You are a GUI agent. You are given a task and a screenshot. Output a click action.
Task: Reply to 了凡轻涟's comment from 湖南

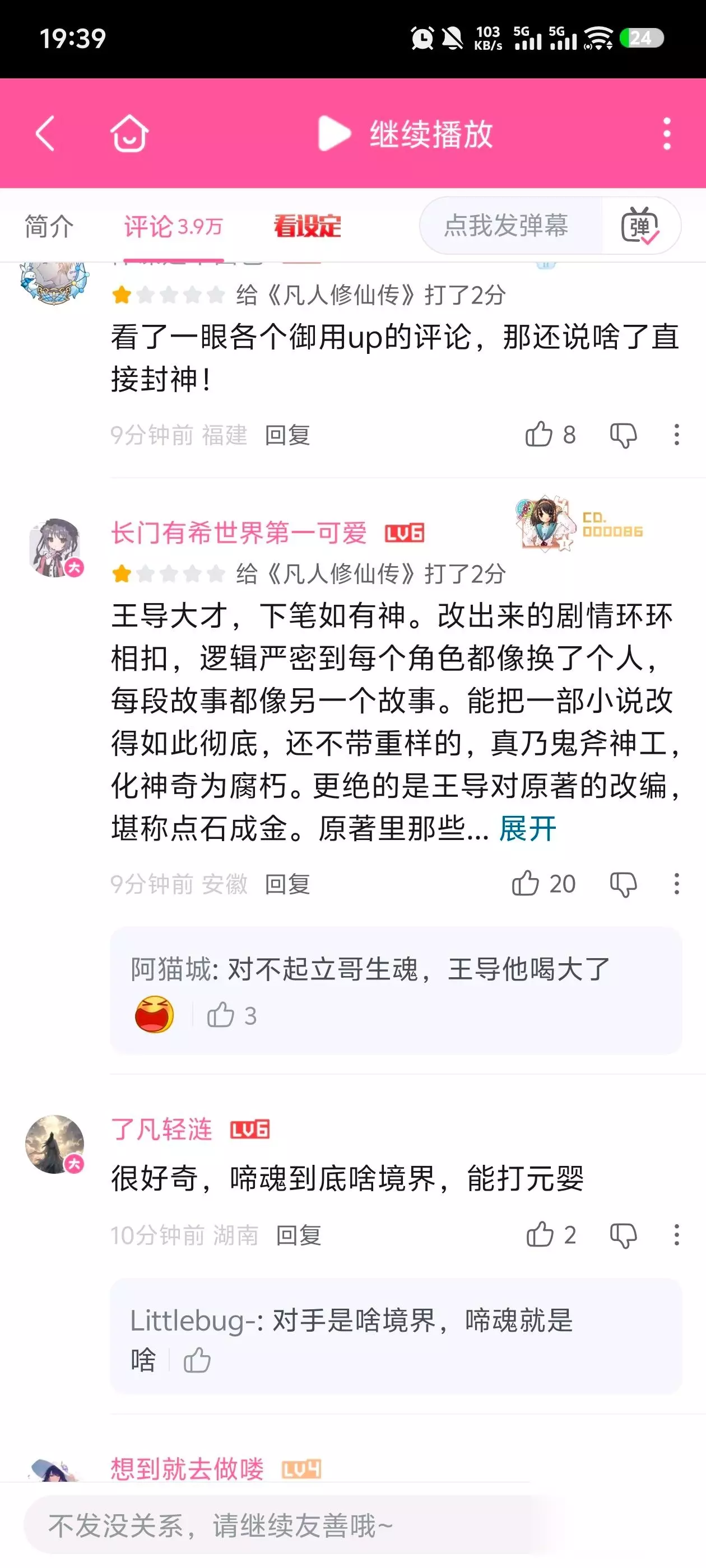pos(299,1235)
